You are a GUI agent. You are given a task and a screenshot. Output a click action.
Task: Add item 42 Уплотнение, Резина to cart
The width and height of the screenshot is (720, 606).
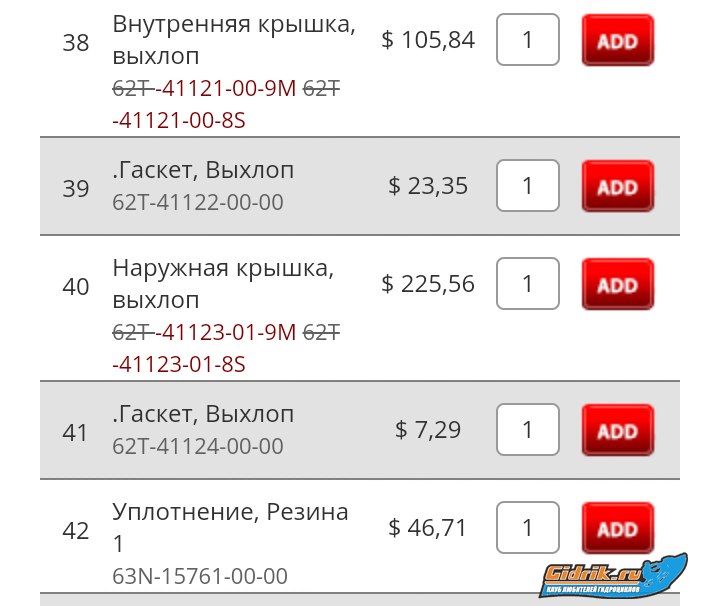point(618,528)
